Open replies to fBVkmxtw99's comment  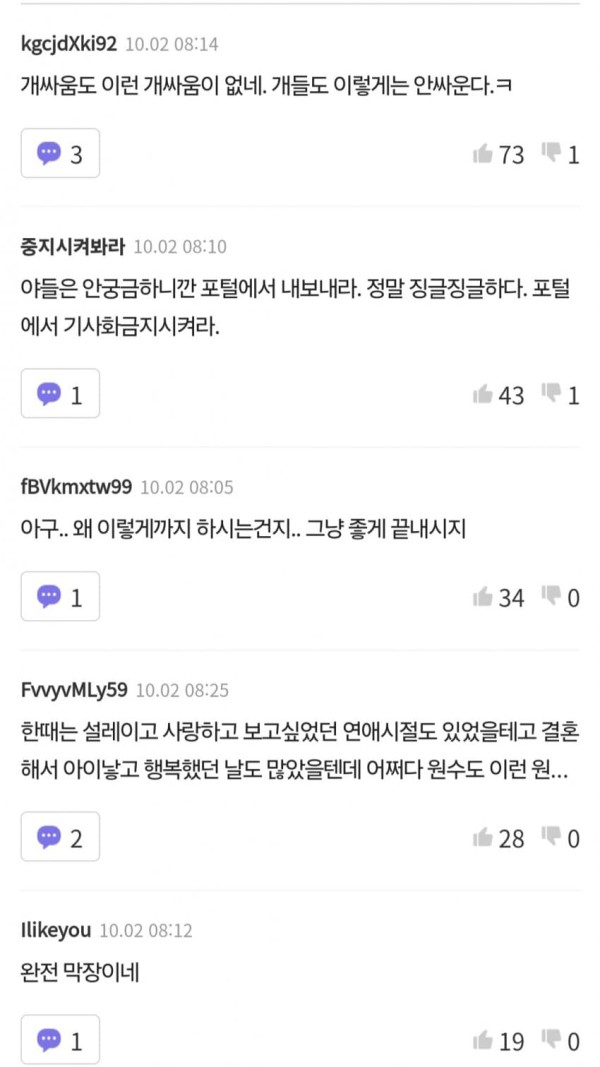point(60,597)
